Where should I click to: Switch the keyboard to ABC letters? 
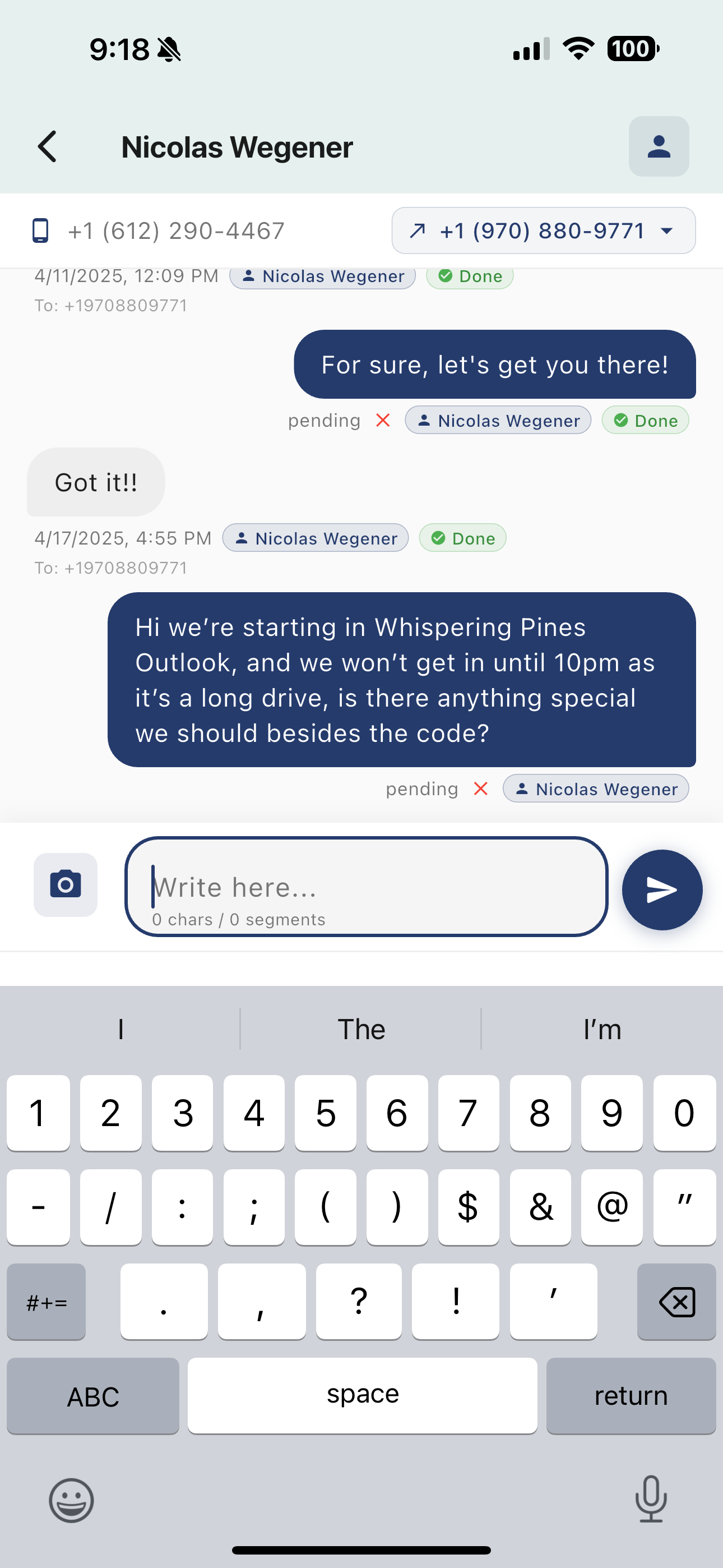(92, 1396)
